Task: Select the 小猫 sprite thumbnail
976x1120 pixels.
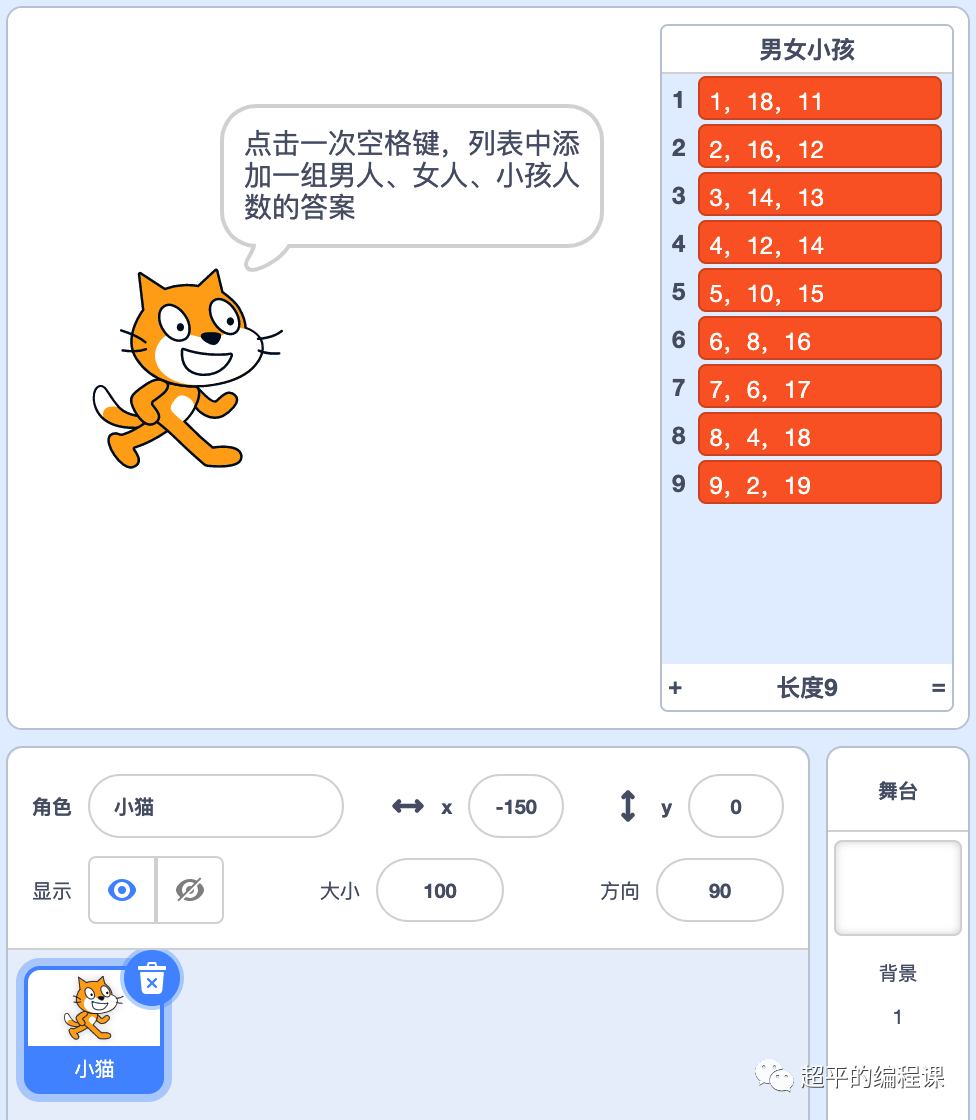Action: 94,1030
